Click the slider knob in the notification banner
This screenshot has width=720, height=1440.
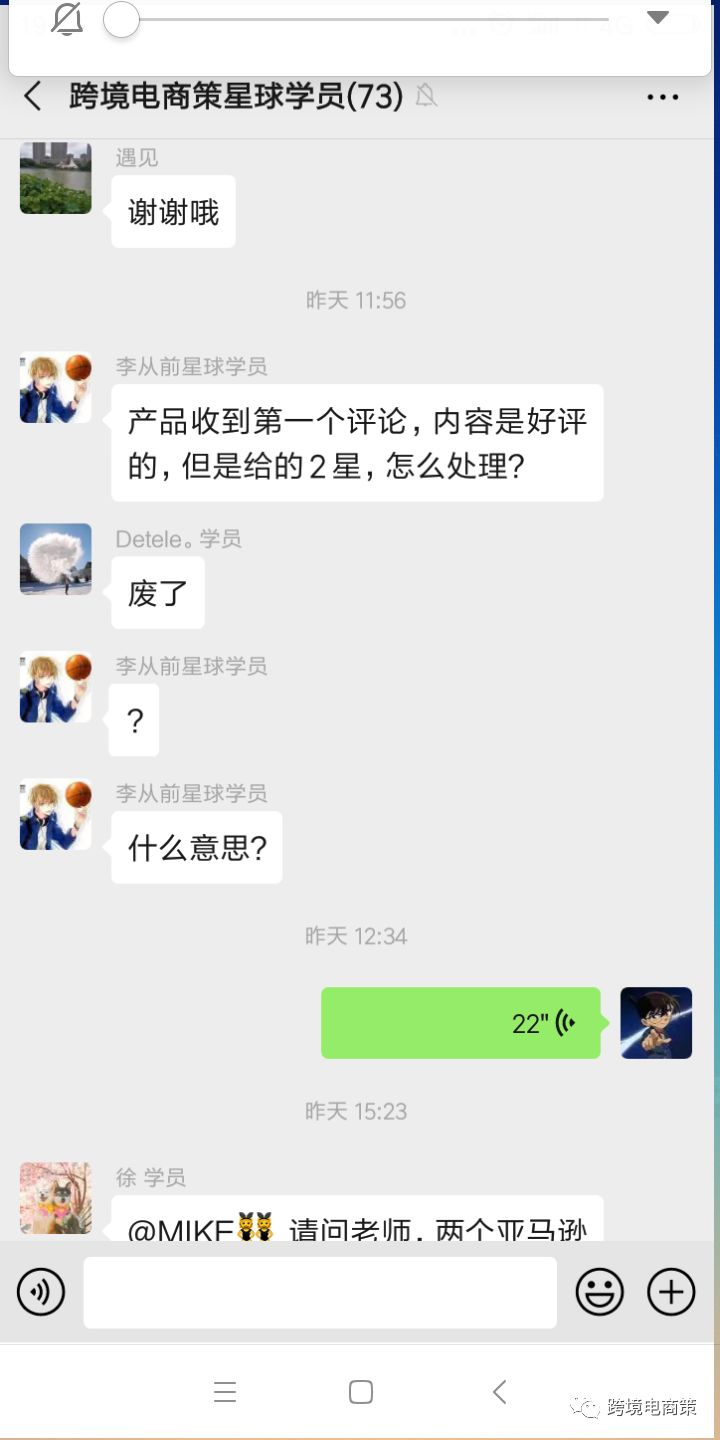(x=122, y=20)
